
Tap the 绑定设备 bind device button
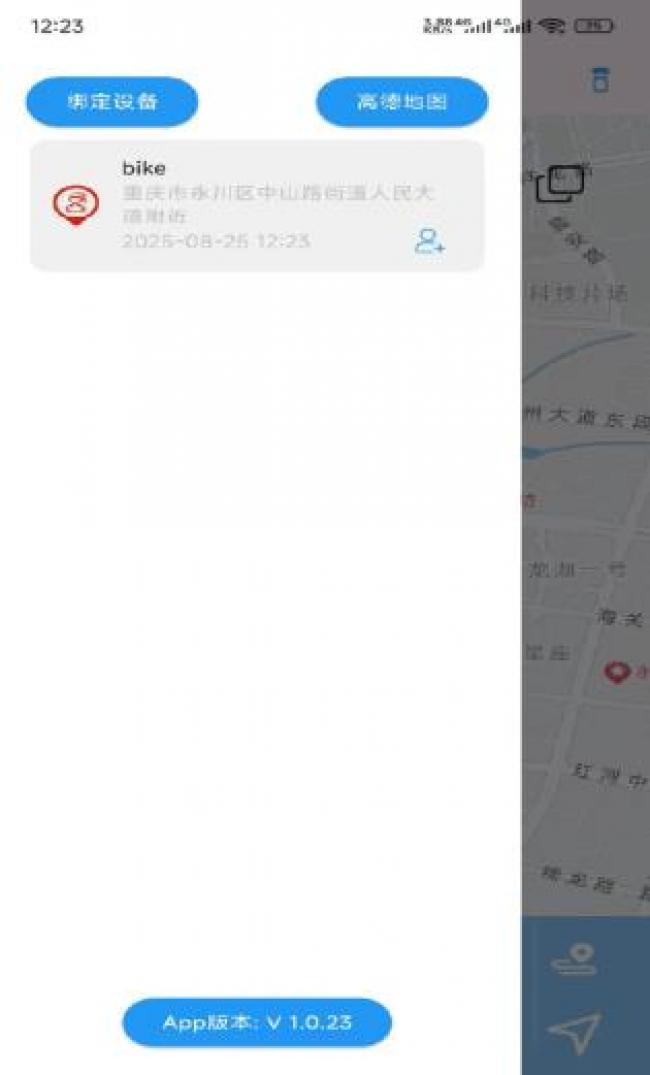(112, 102)
